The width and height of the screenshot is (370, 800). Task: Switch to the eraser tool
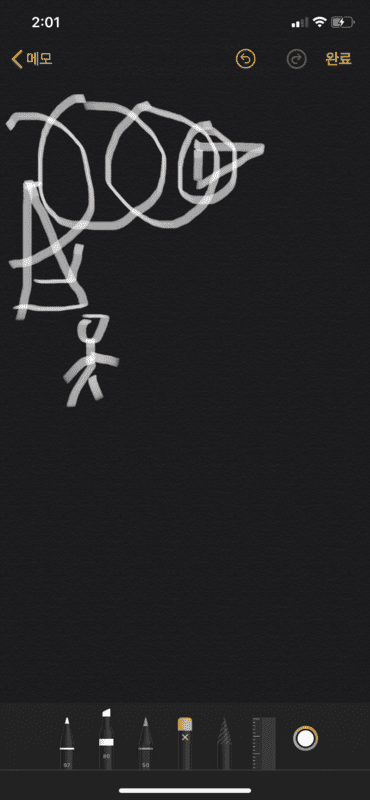(x=185, y=743)
